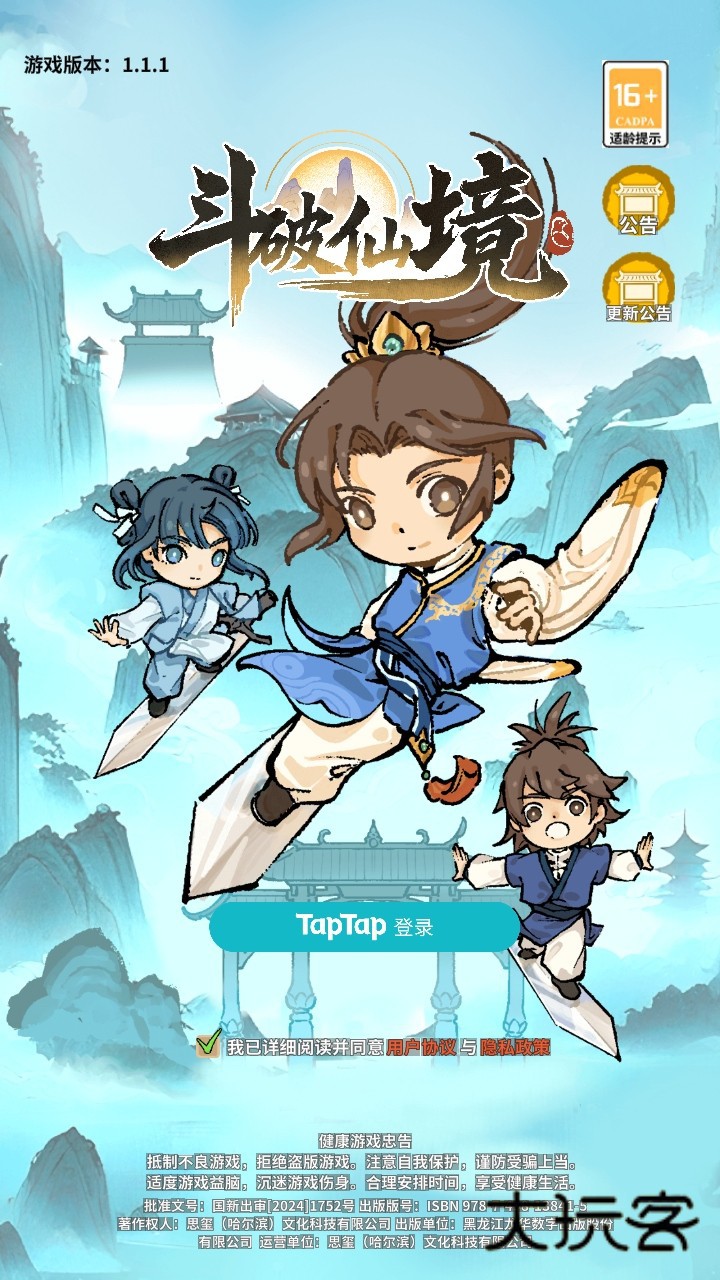Log in with TapTap 登录 button
Screen dimensions: 720x1280
pyautogui.click(x=364, y=926)
